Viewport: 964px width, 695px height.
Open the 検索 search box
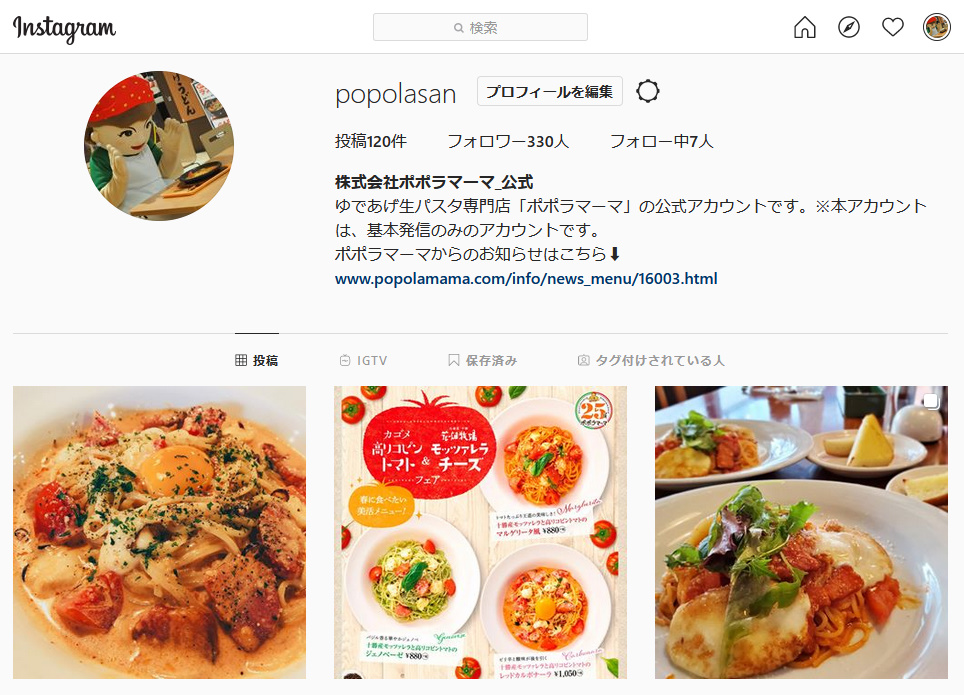click(x=480, y=28)
